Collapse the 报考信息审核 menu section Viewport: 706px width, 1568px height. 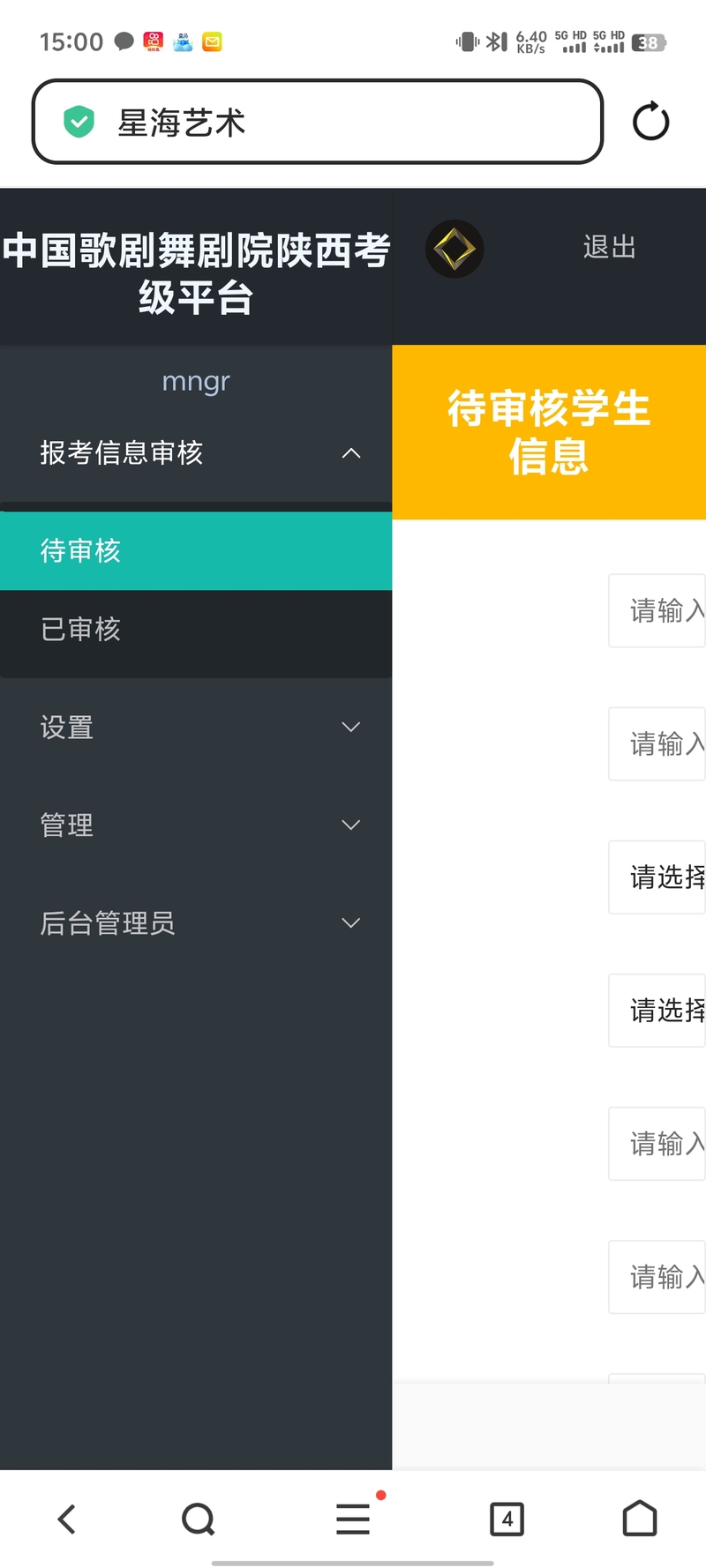click(196, 453)
